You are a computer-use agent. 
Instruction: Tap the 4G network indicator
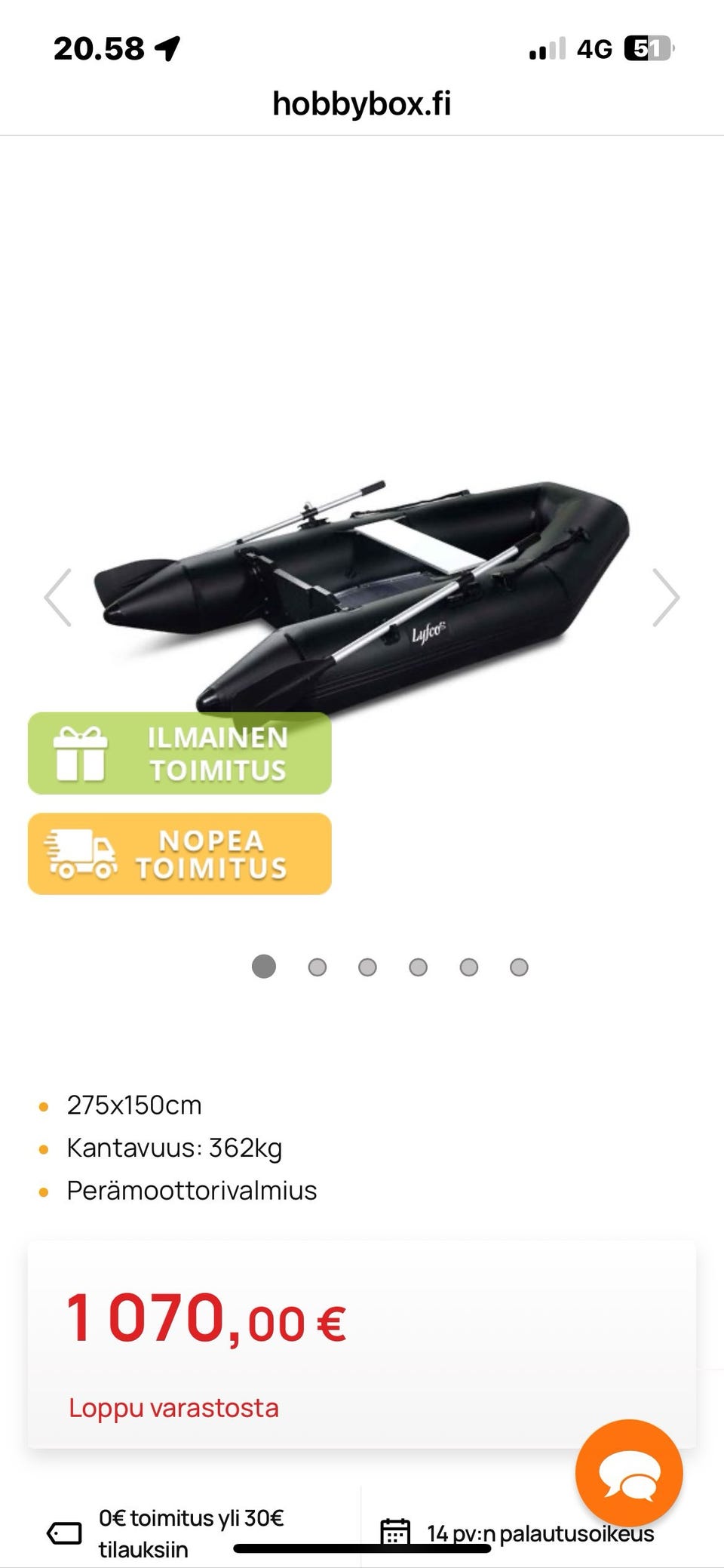[x=595, y=49]
